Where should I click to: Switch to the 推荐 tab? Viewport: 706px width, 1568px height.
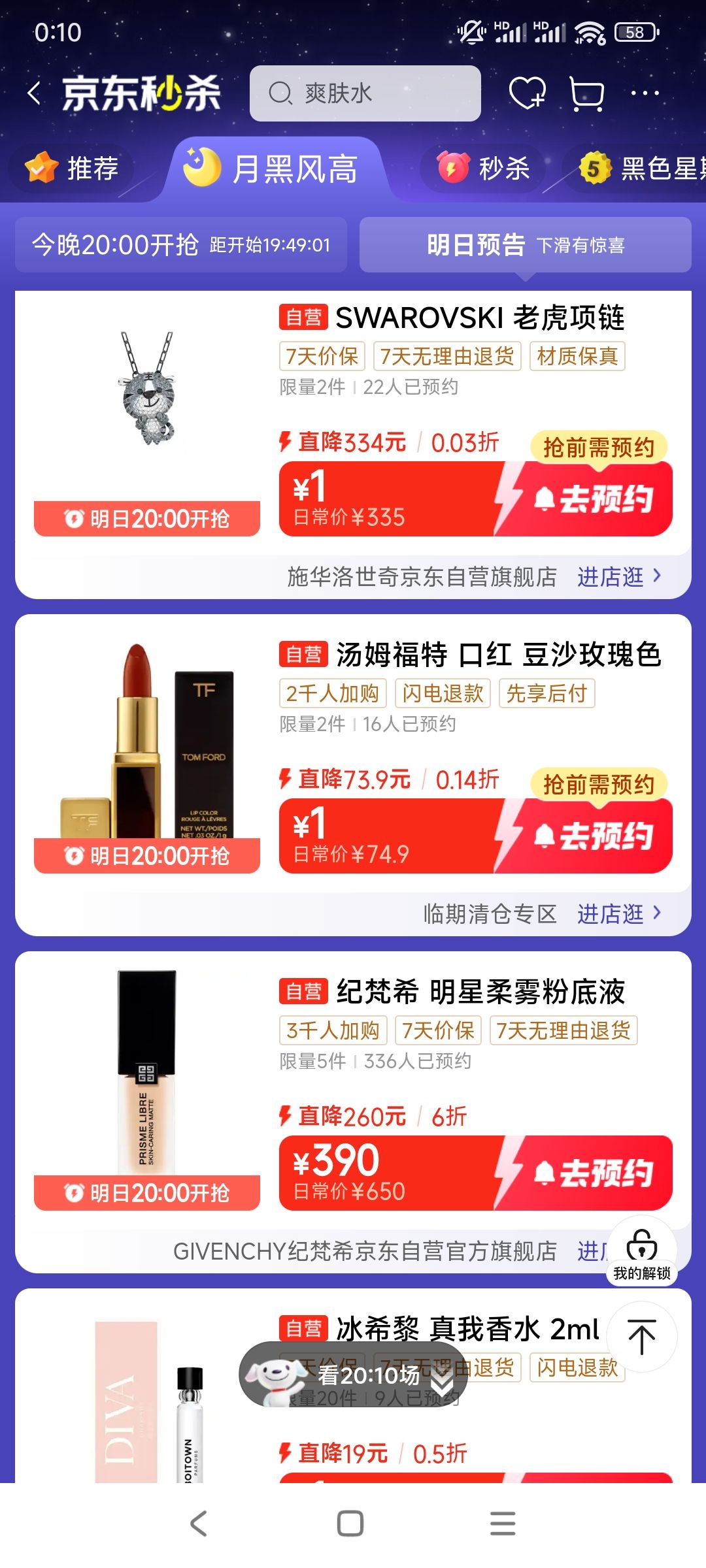tap(72, 169)
